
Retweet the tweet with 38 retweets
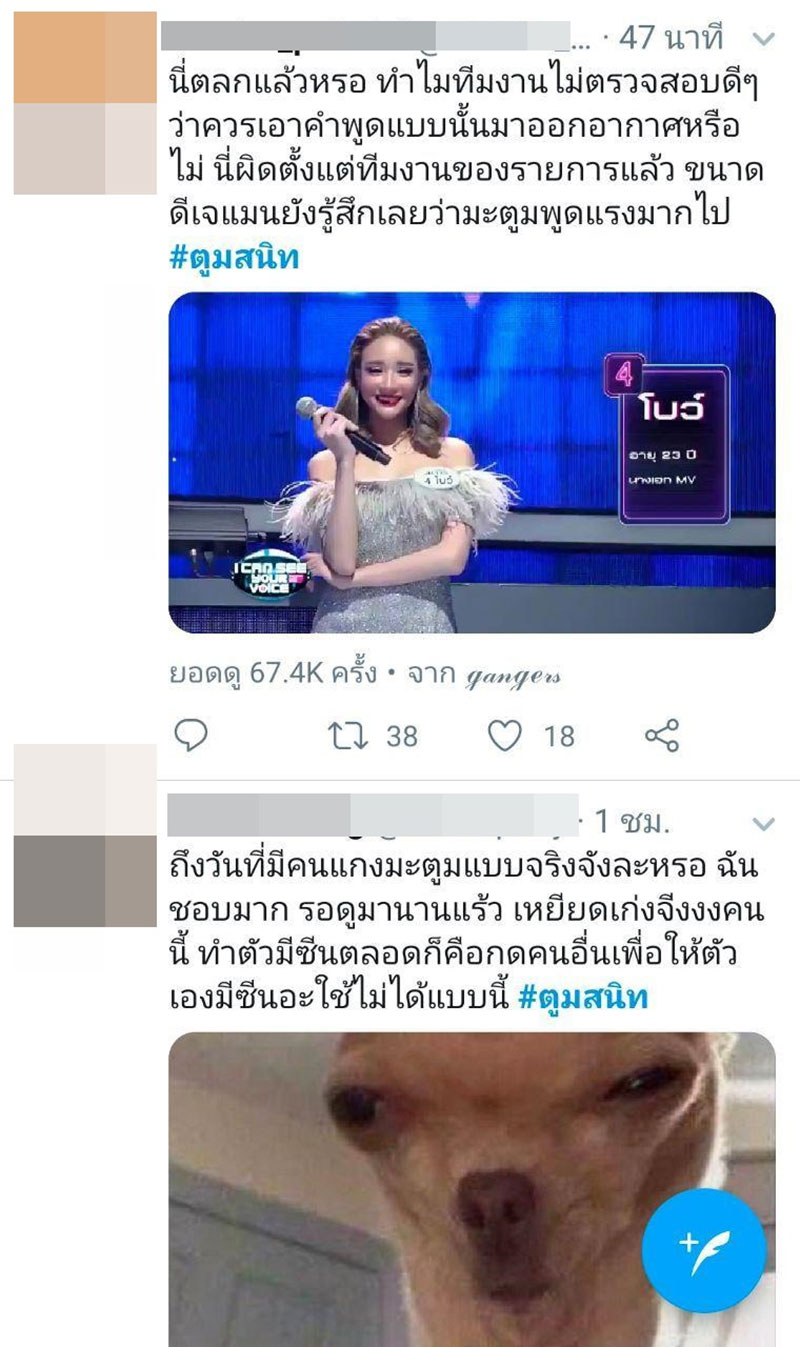pos(349,736)
